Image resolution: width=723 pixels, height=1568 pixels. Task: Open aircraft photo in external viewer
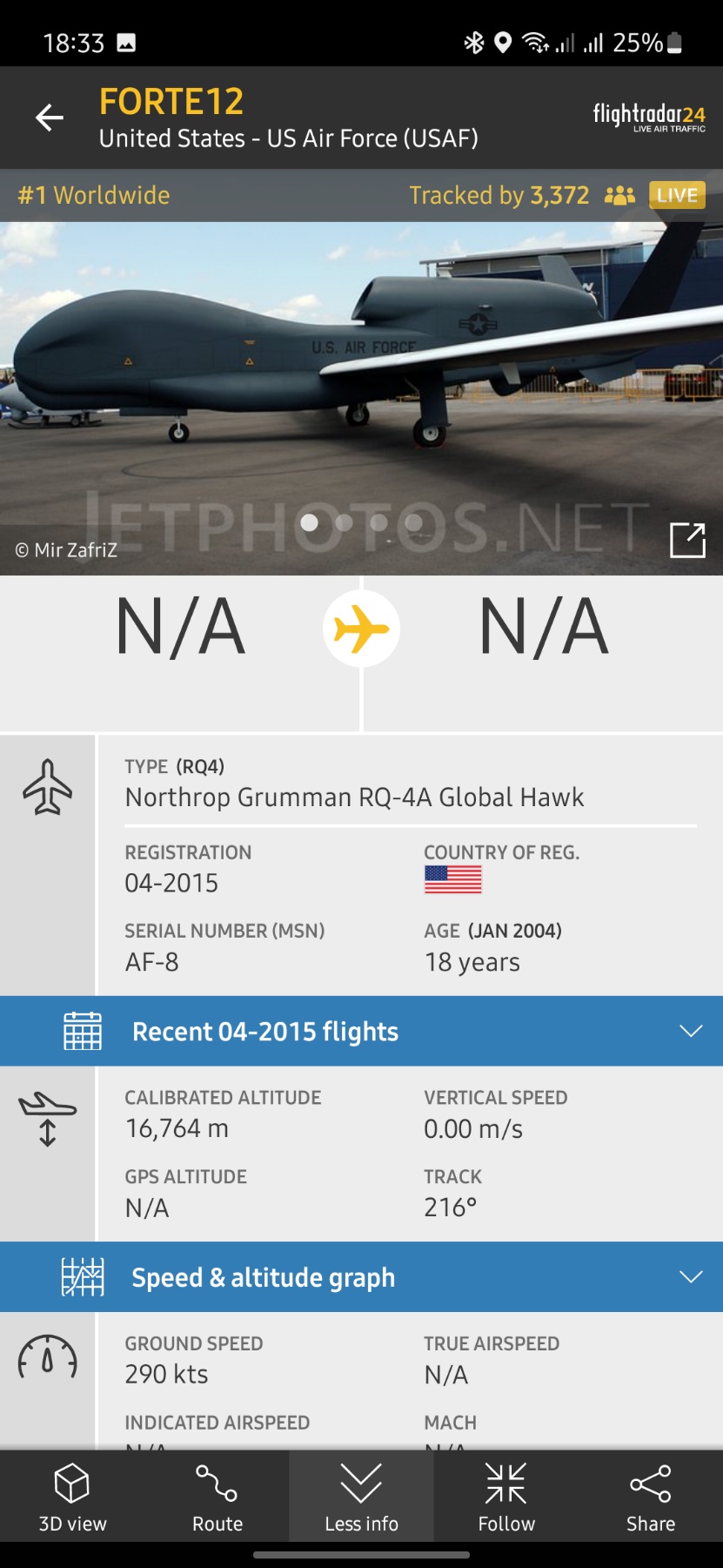pyautogui.click(x=686, y=540)
